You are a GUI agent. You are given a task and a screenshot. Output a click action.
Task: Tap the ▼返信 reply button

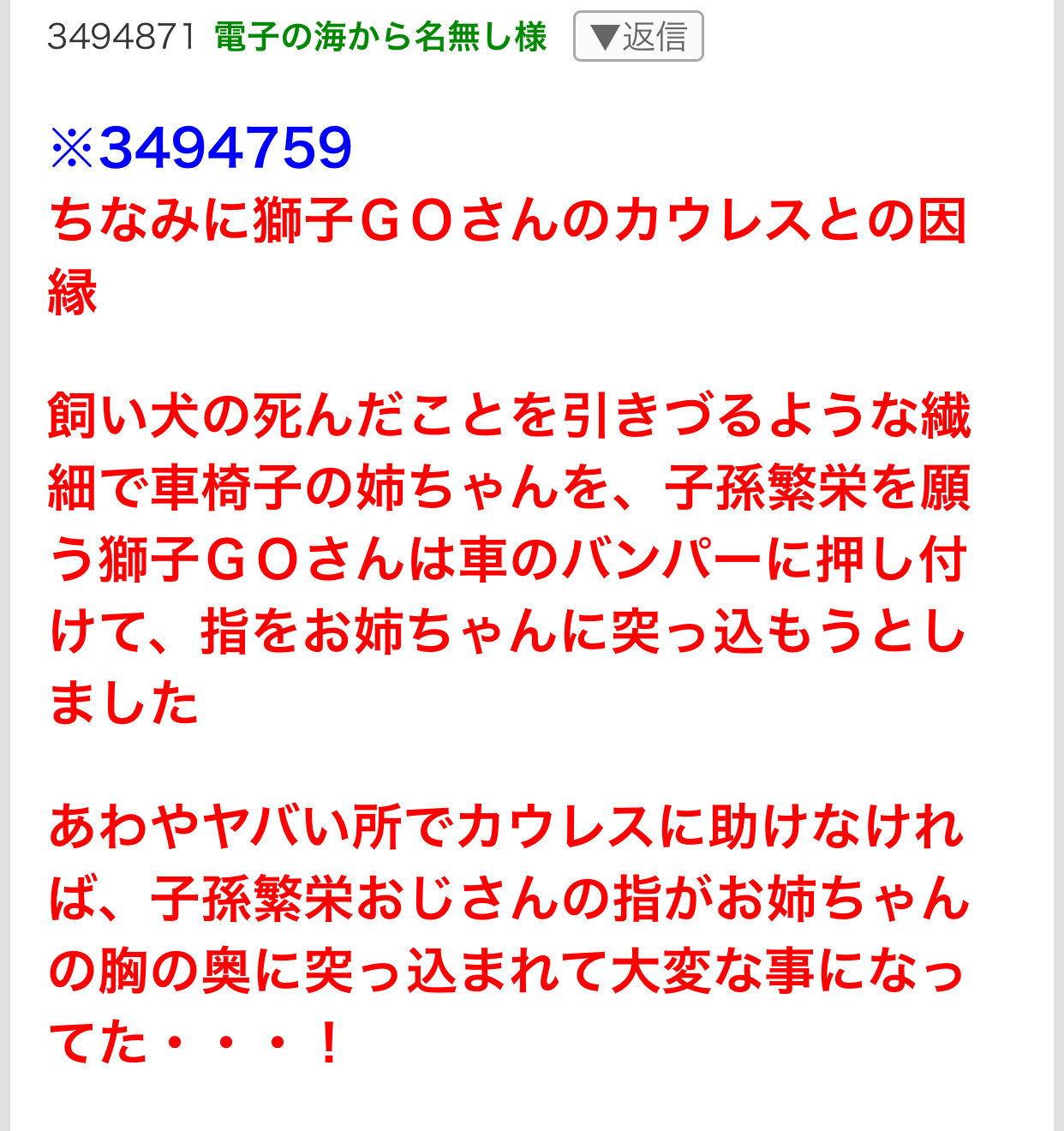(x=638, y=37)
